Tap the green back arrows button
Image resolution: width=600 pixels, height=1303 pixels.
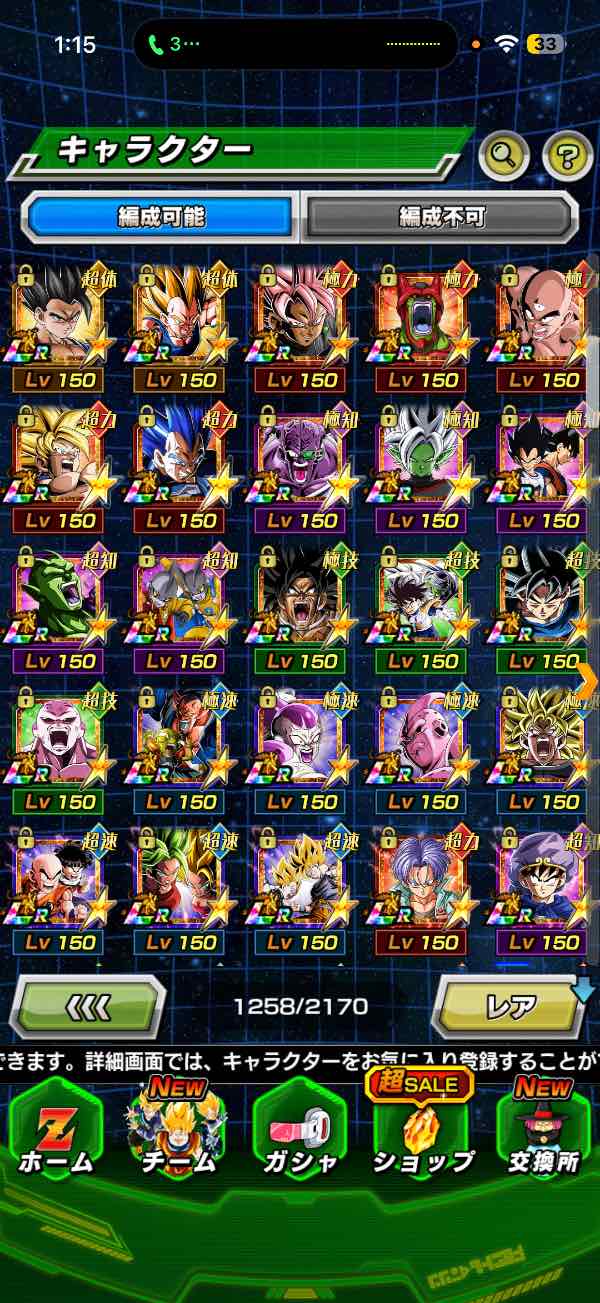pos(88,1006)
